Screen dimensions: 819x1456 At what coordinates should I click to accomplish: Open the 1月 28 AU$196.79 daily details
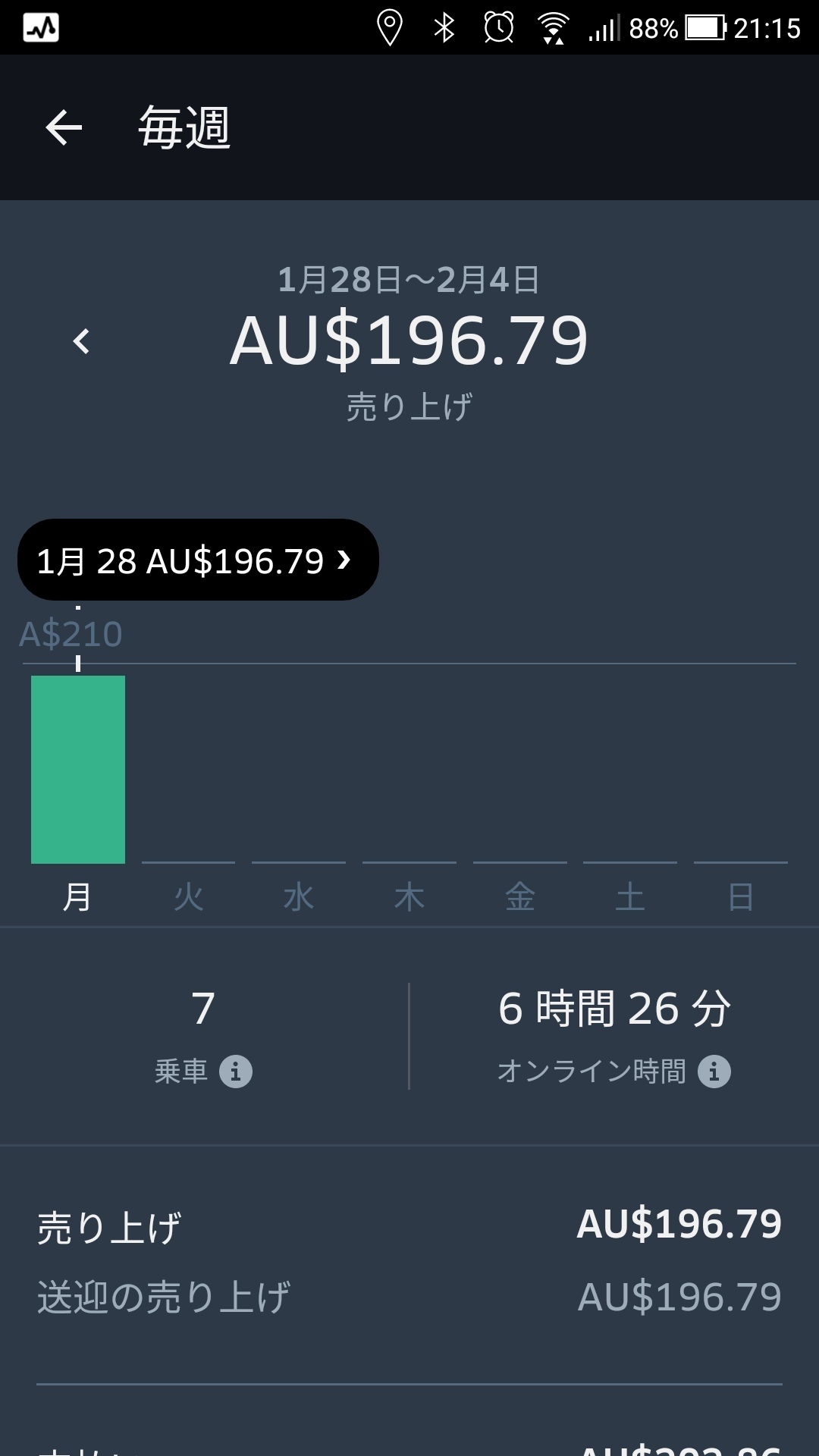click(198, 560)
